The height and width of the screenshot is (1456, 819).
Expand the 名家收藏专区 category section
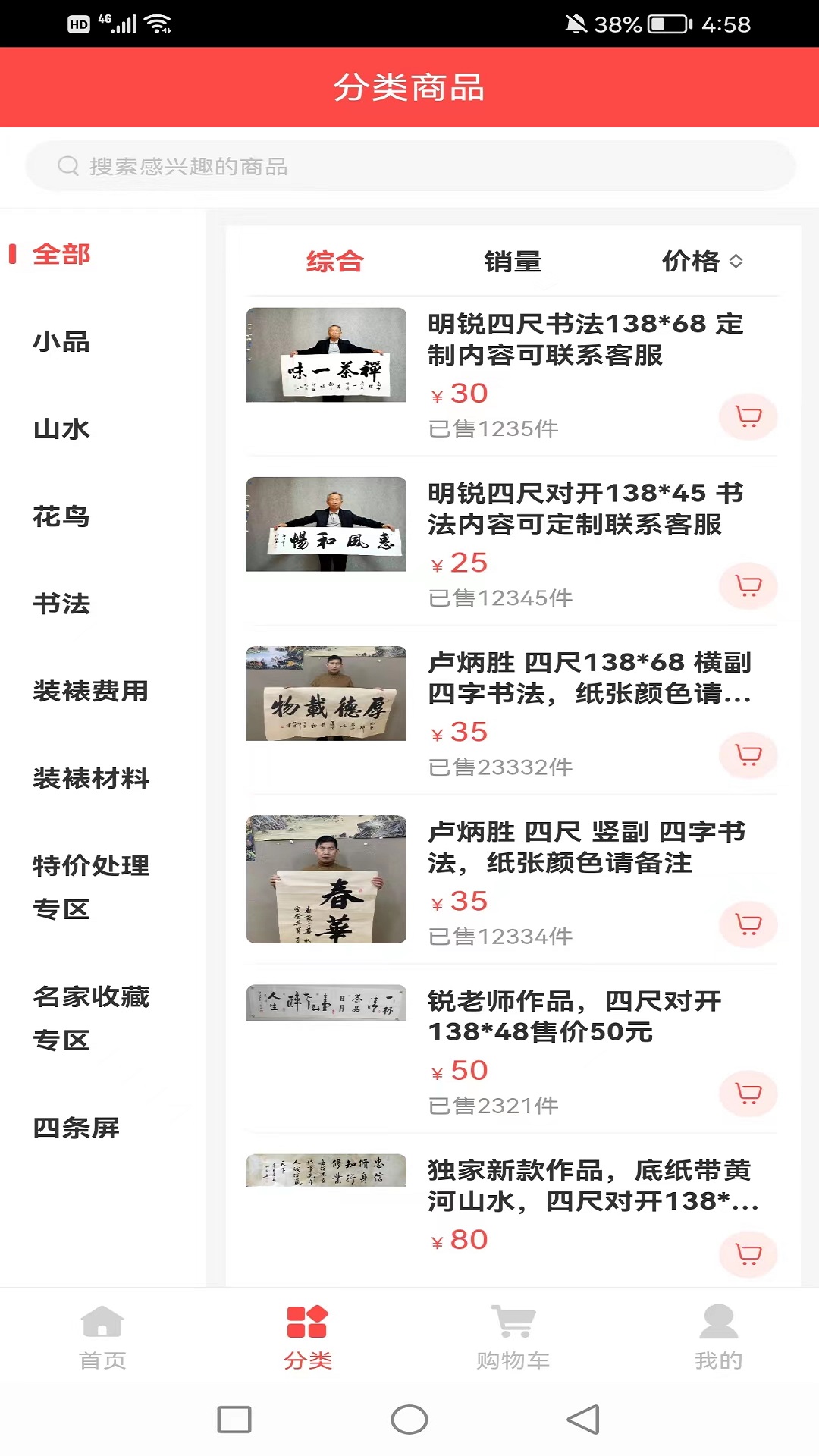[93, 1018]
